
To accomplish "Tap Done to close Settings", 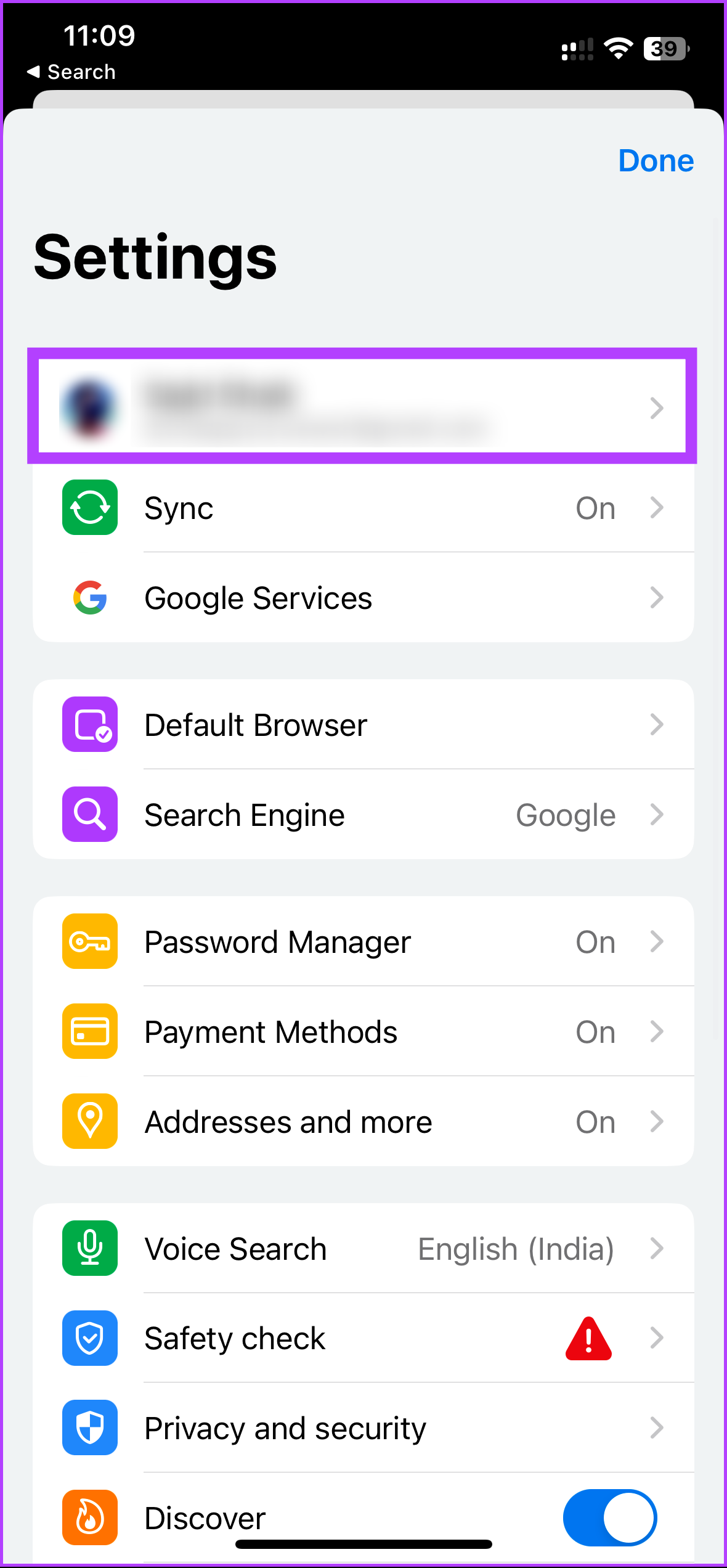I will 656,161.
